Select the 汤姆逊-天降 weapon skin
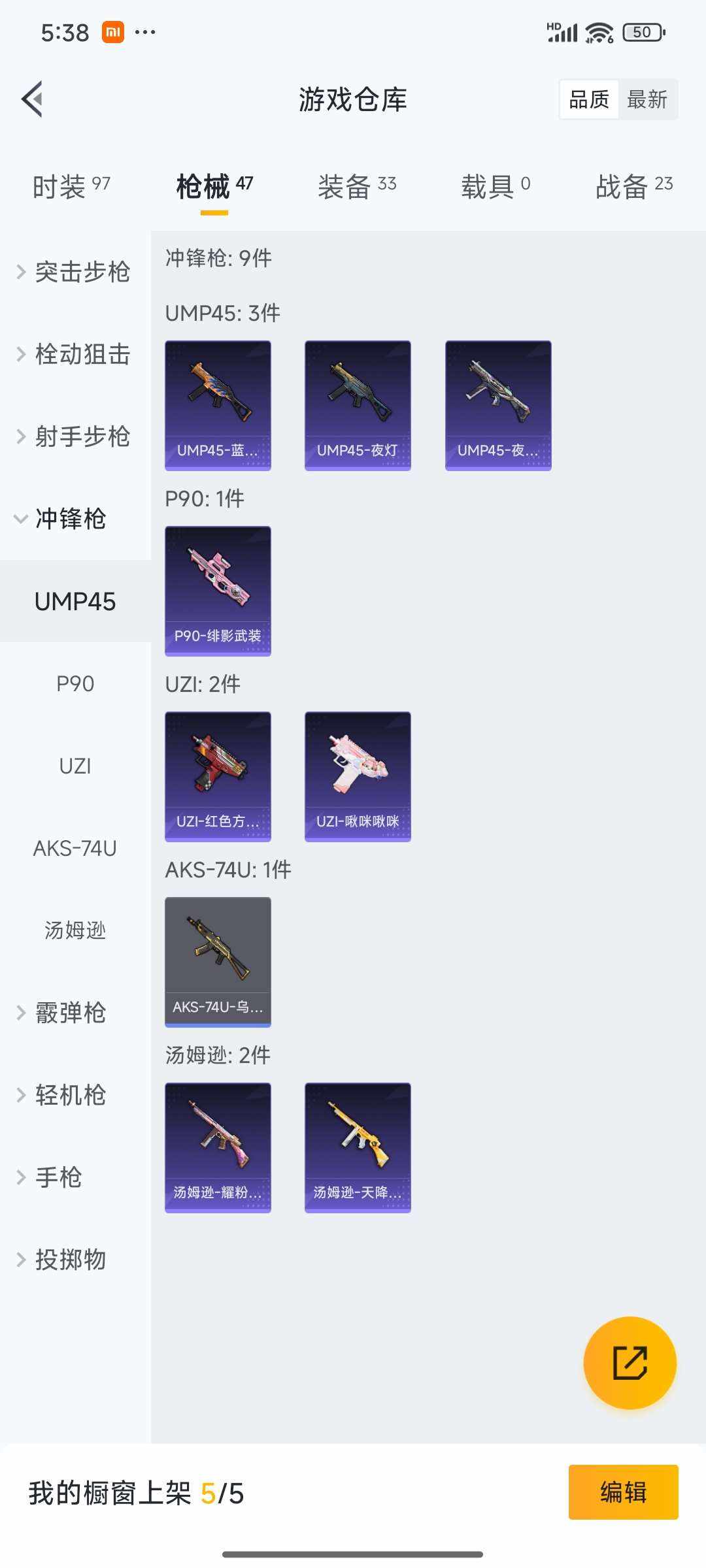Image resolution: width=706 pixels, height=1568 pixels. pos(358,1147)
